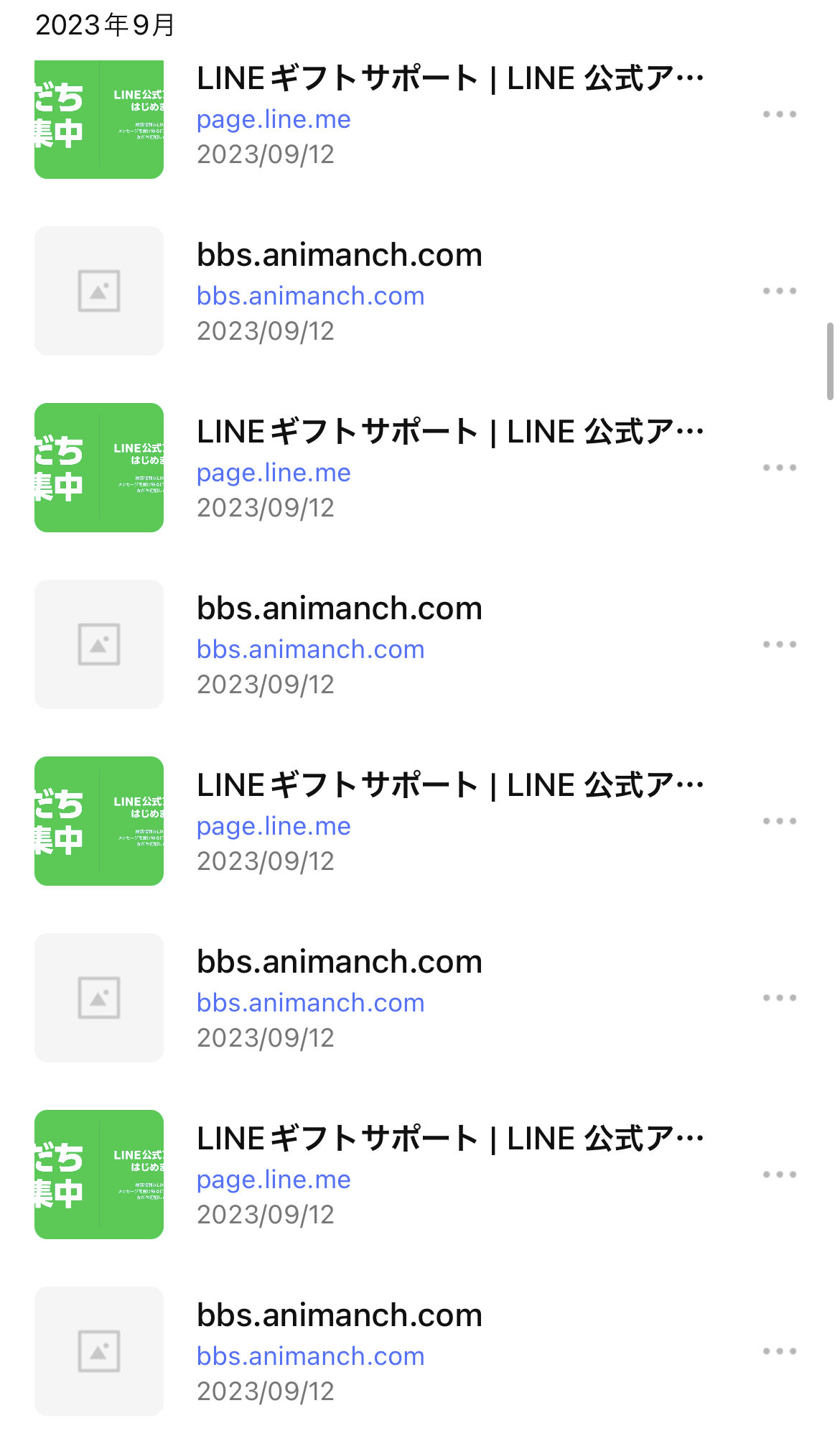Open more options for the last LINE ギフトサポート entry

779,1175
